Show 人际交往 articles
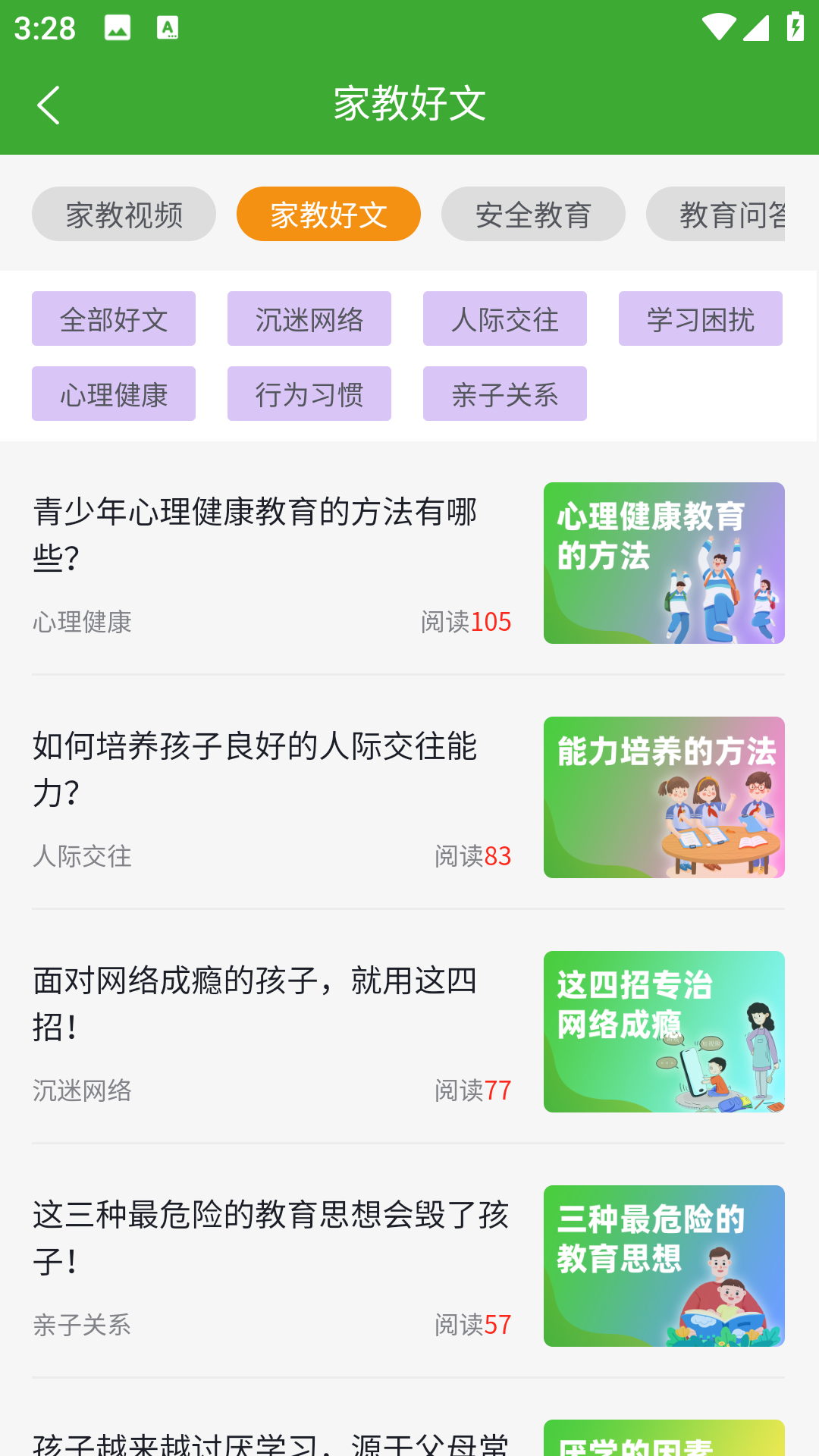This screenshot has width=819, height=1456. 505,319
